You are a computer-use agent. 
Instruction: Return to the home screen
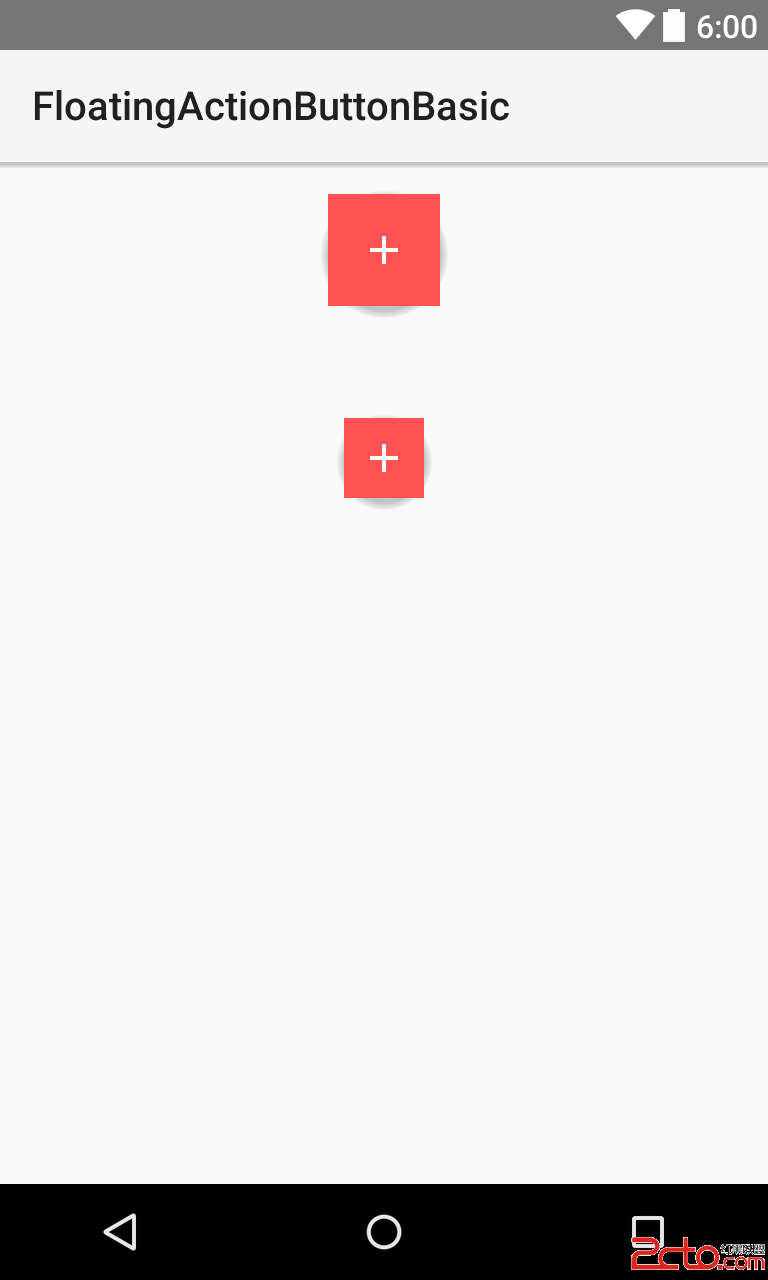coord(384,1232)
